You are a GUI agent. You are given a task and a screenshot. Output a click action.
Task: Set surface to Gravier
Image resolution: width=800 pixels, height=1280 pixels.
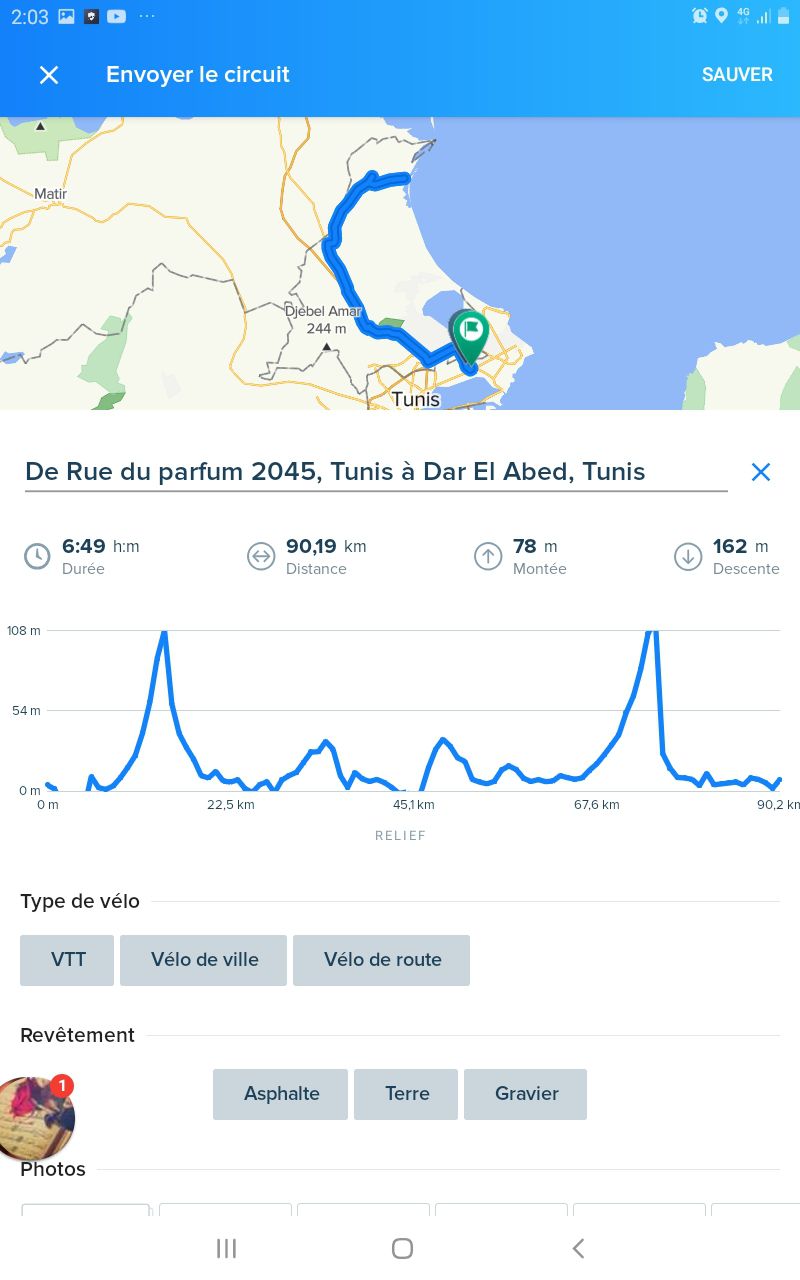[x=526, y=1094]
